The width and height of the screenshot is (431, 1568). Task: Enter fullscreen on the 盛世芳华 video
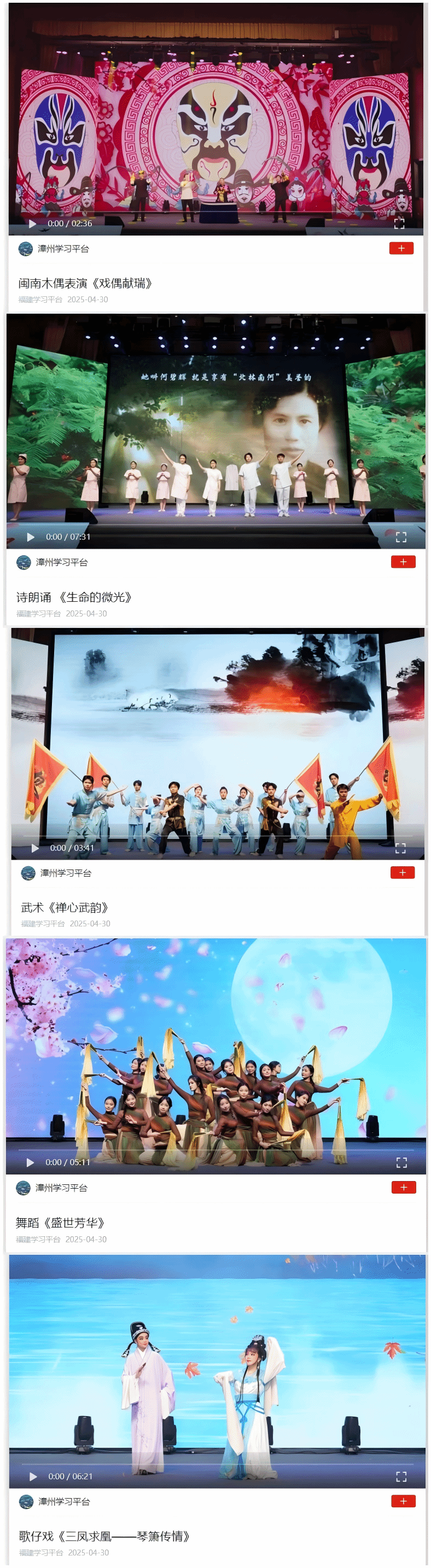[401, 1162]
